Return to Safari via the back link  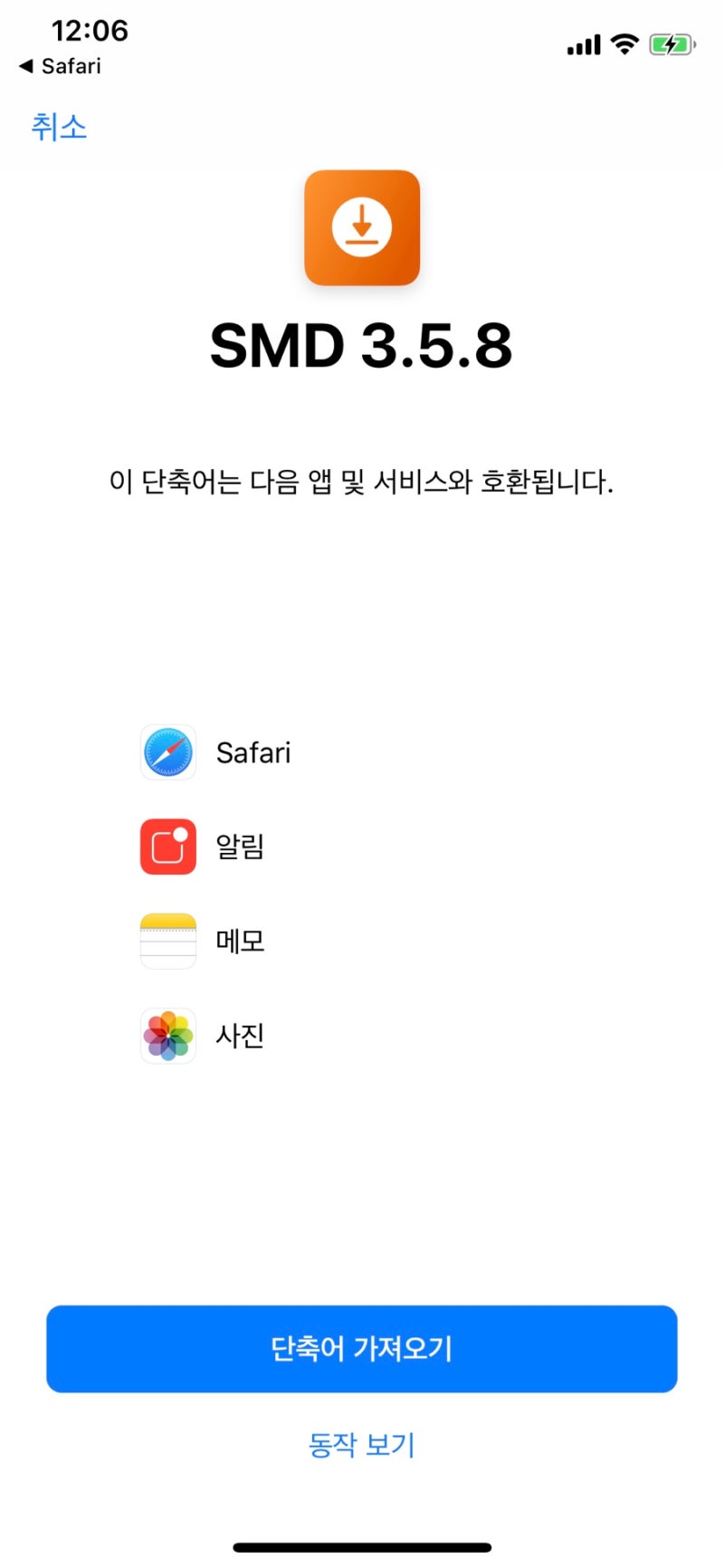point(60,66)
